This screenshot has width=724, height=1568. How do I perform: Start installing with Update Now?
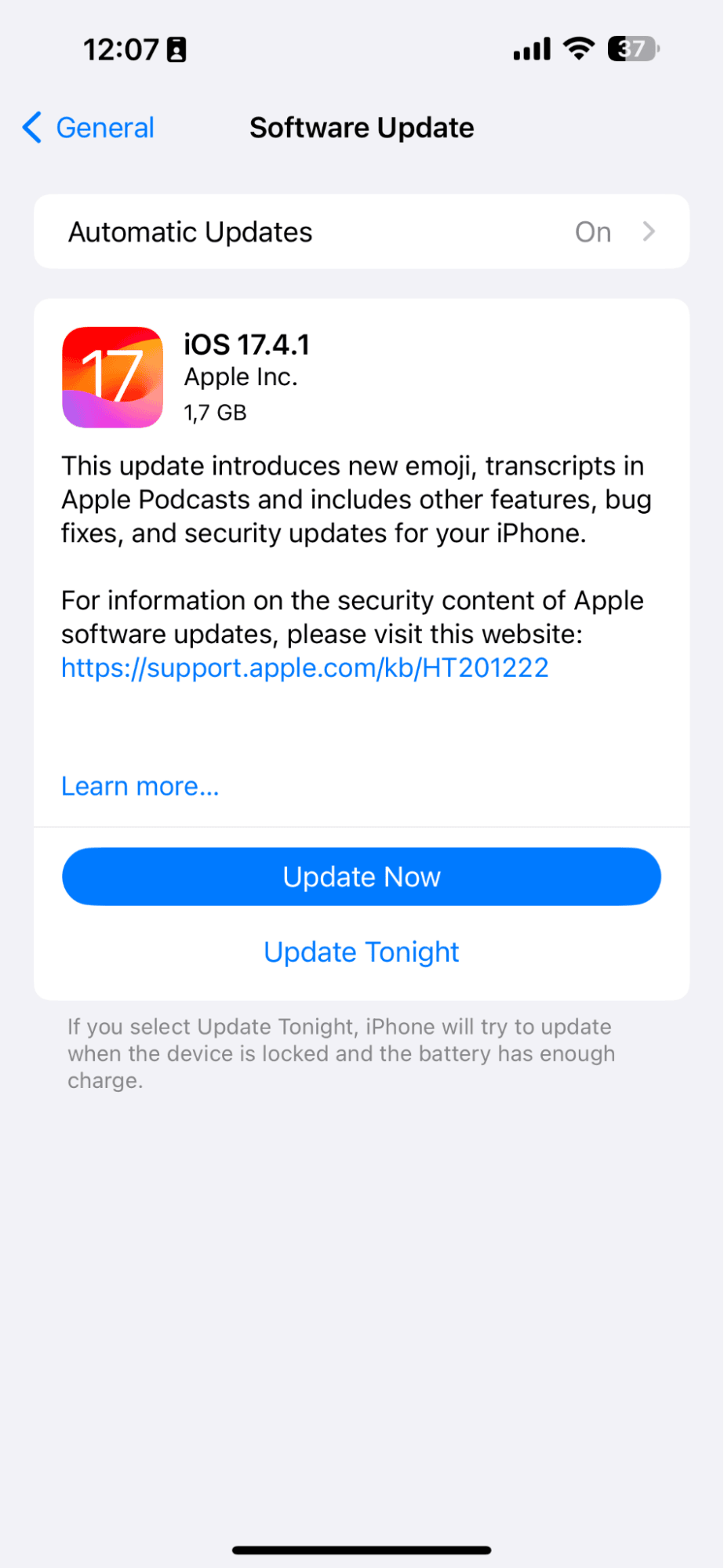(361, 877)
